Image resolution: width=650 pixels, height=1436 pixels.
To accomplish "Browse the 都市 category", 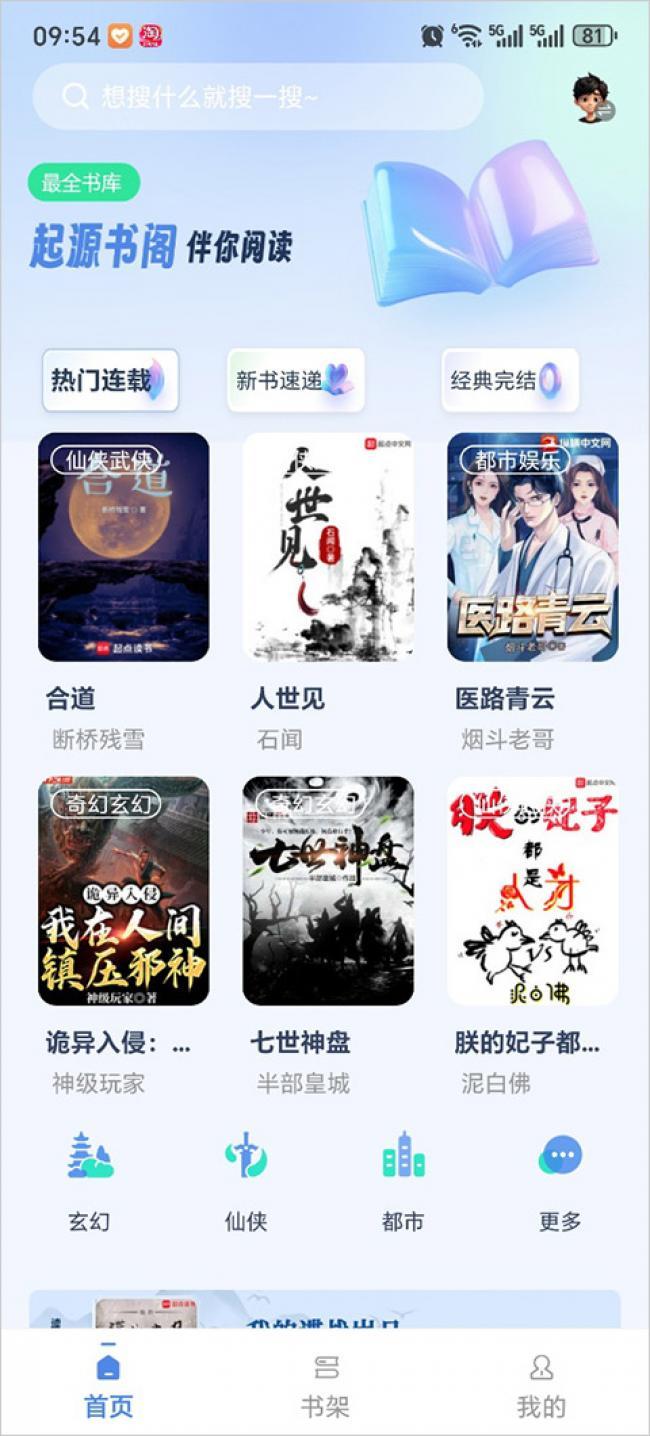I will [403, 1180].
